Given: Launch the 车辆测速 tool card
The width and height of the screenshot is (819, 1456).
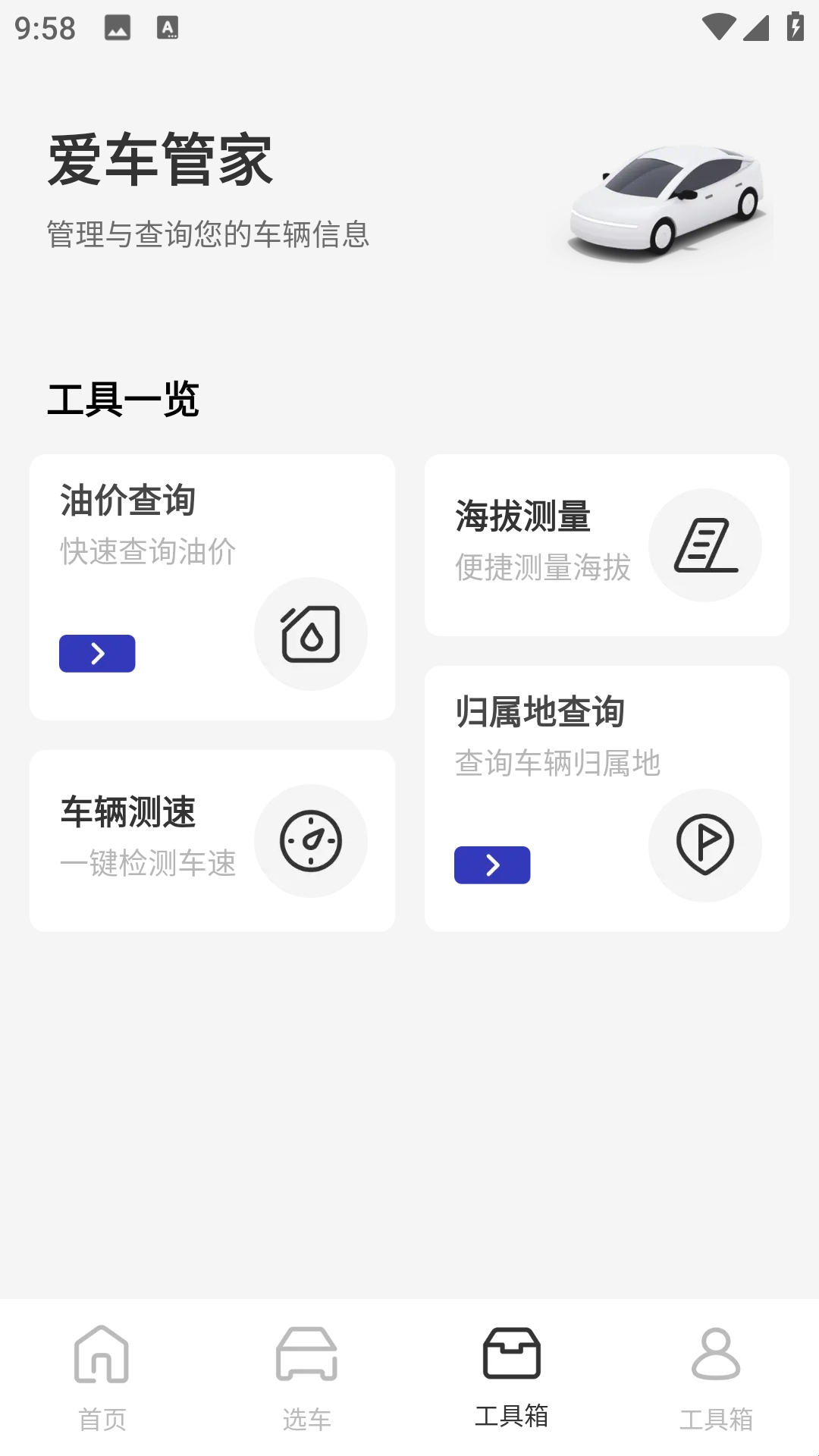Looking at the screenshot, I should 212,840.
